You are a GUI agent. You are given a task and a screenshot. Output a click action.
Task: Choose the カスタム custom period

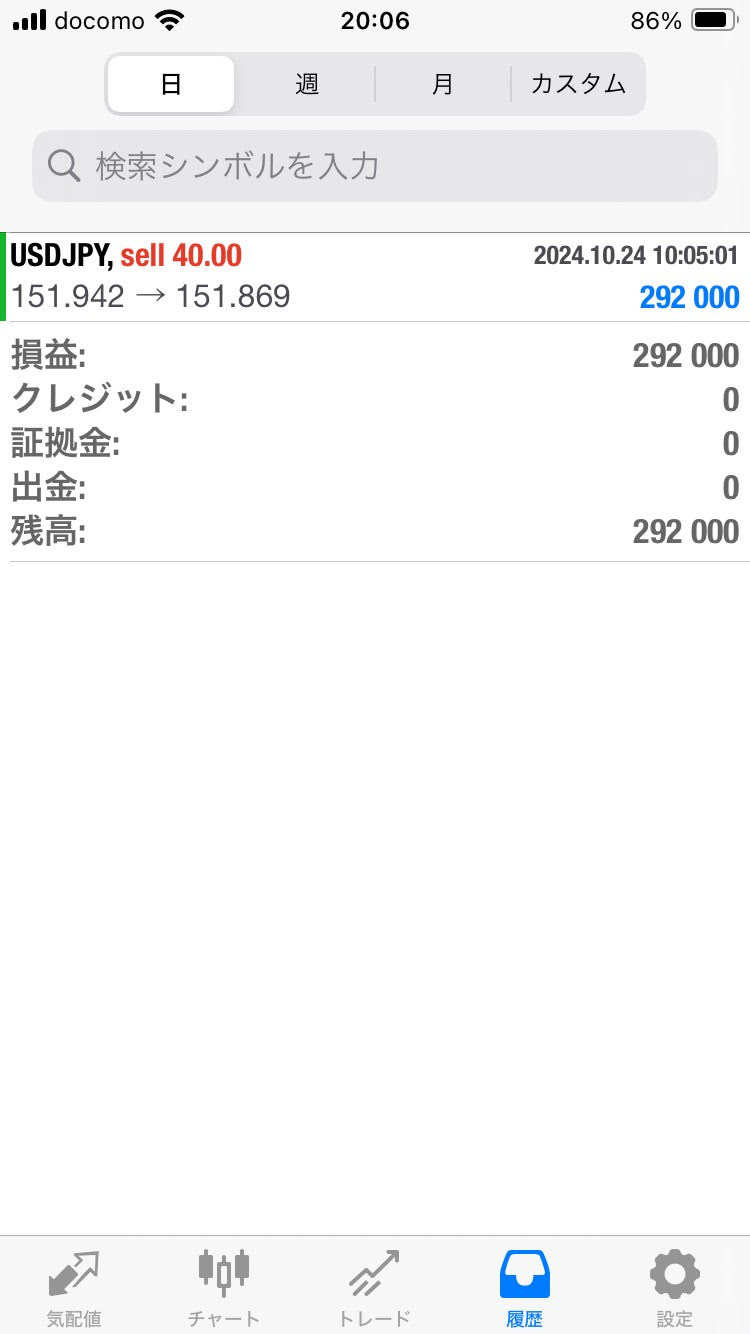[578, 84]
